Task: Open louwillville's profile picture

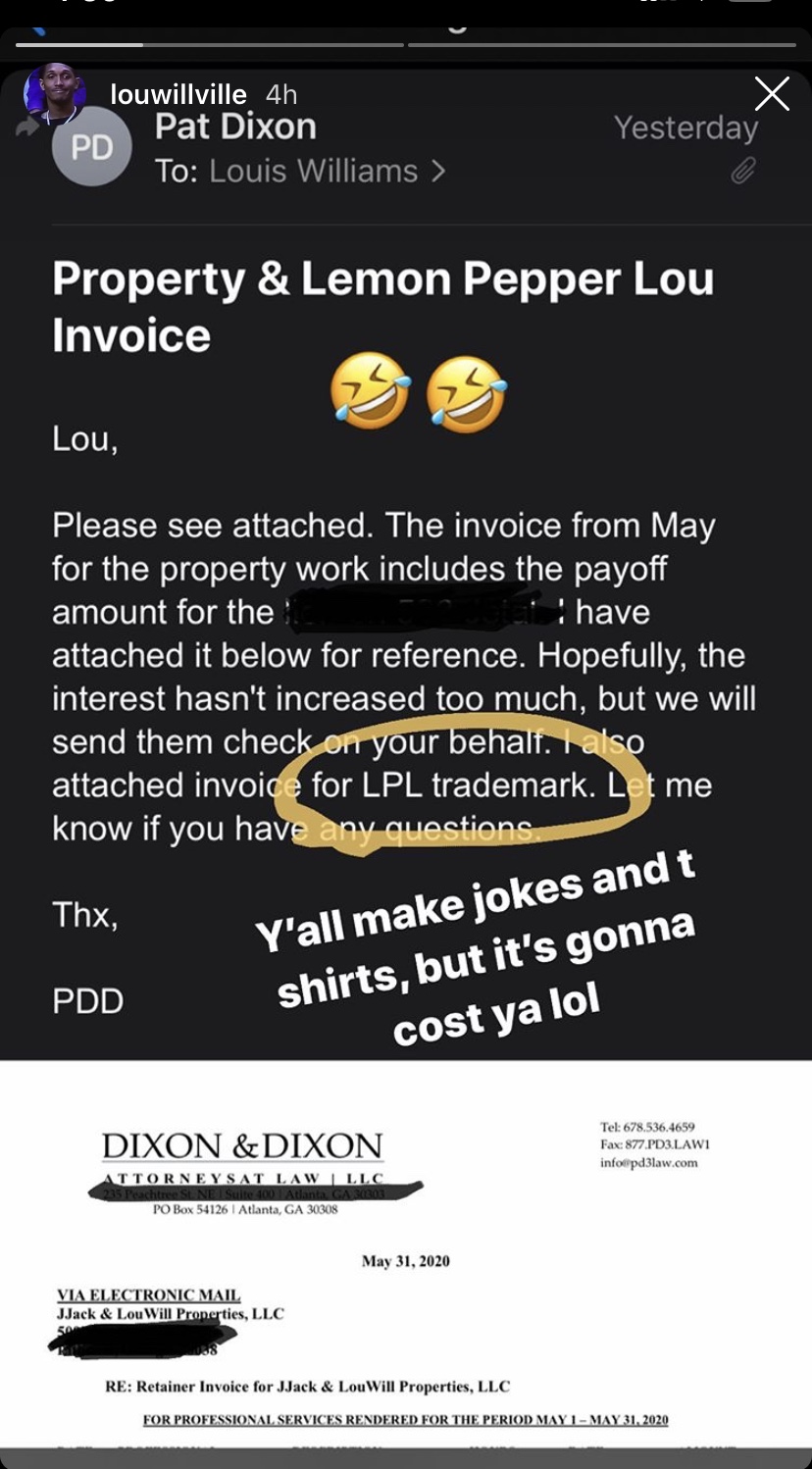Action: click(54, 93)
